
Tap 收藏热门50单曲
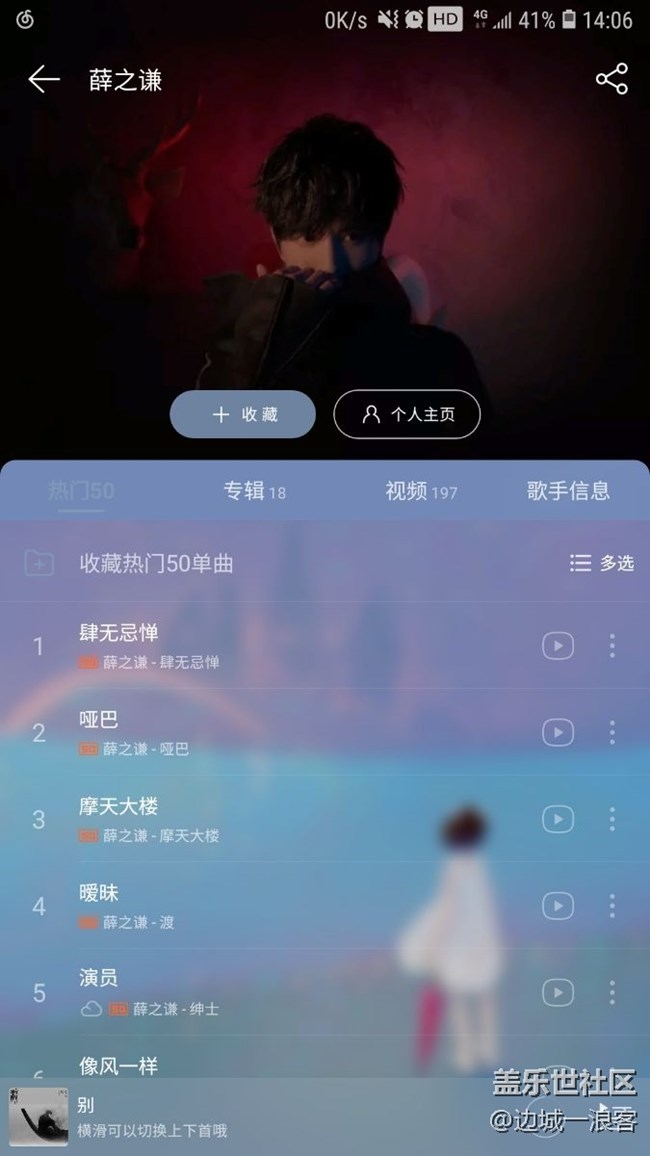coord(156,563)
